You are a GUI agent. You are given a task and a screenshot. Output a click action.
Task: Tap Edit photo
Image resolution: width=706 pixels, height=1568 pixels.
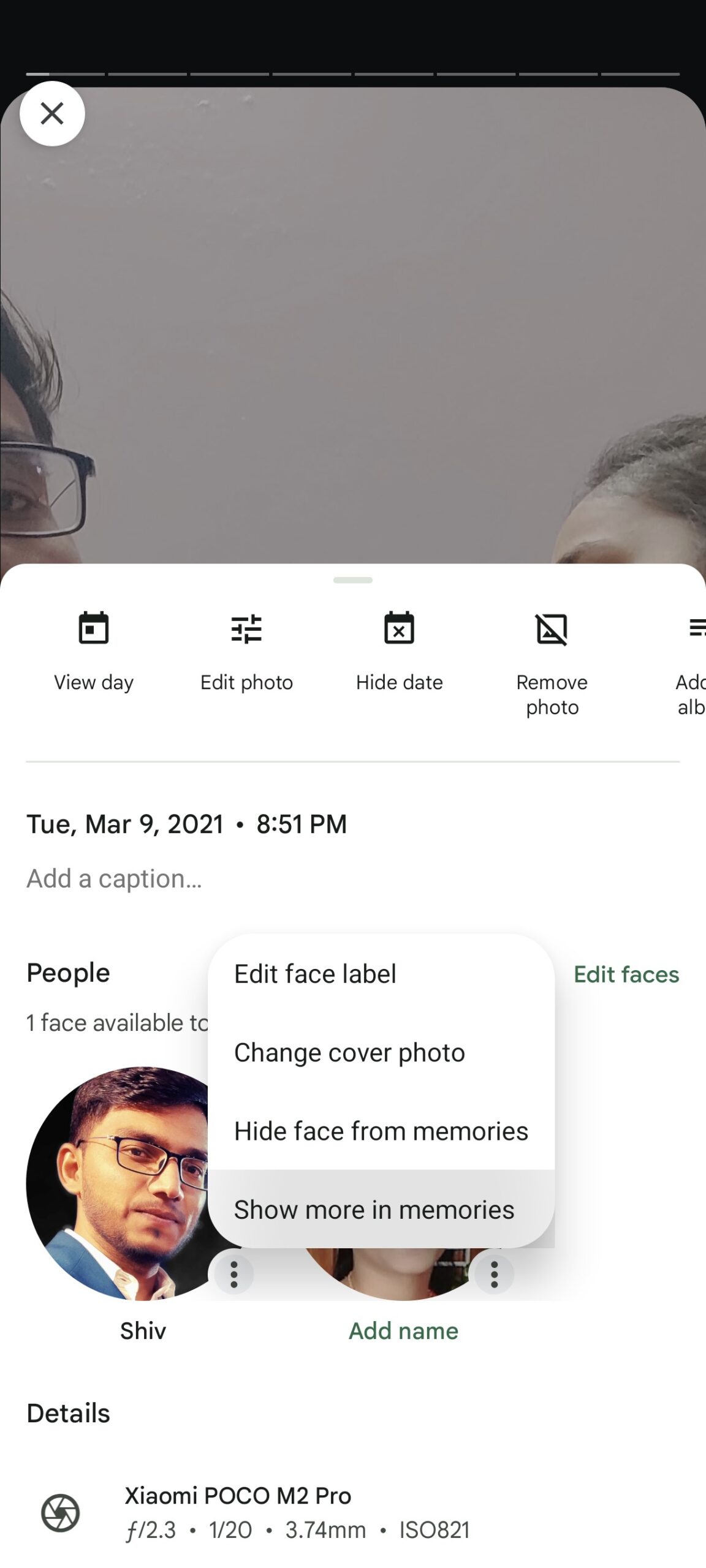pos(246,652)
